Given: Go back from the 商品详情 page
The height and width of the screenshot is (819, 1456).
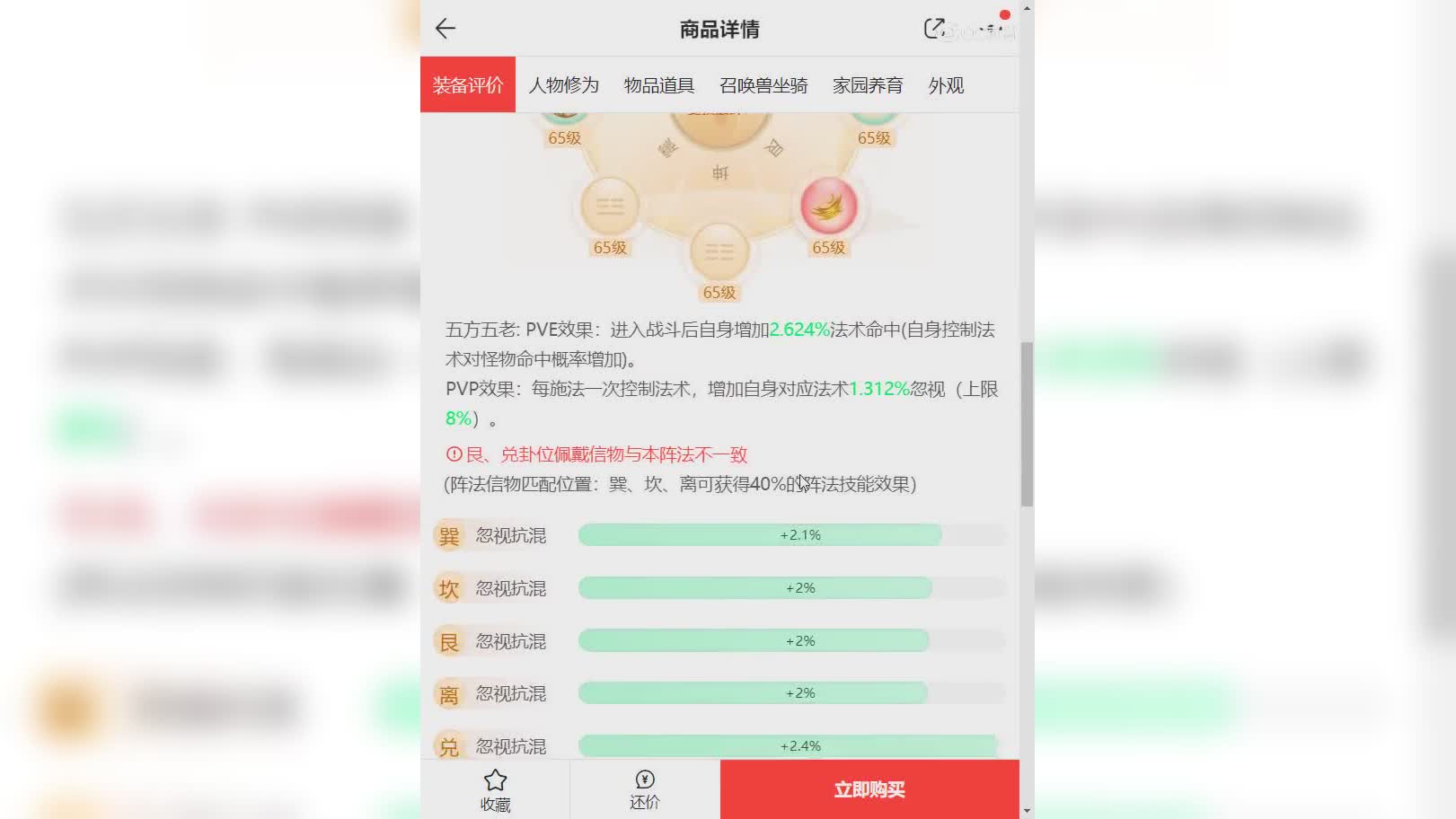Looking at the screenshot, I should [446, 29].
